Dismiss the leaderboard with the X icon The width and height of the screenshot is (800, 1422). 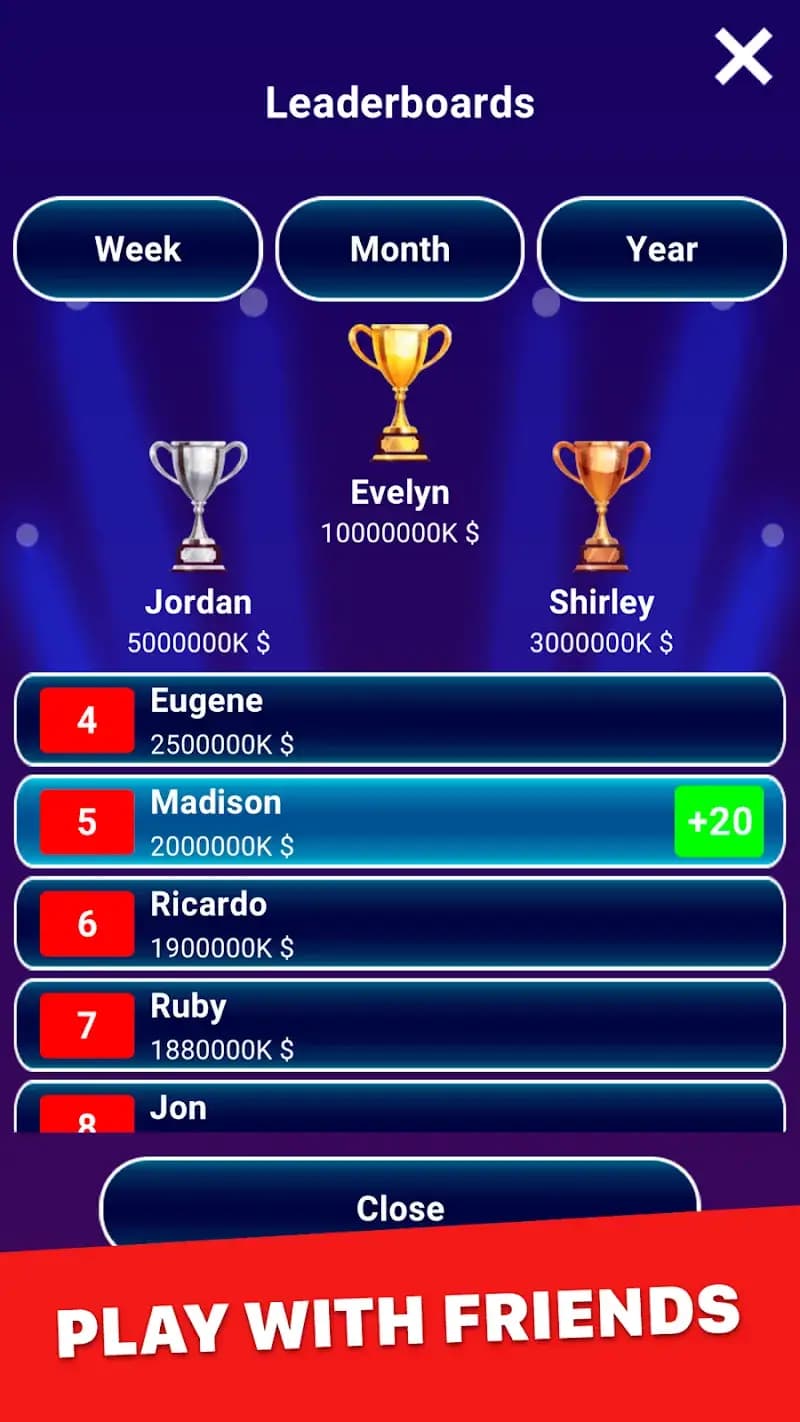click(743, 57)
